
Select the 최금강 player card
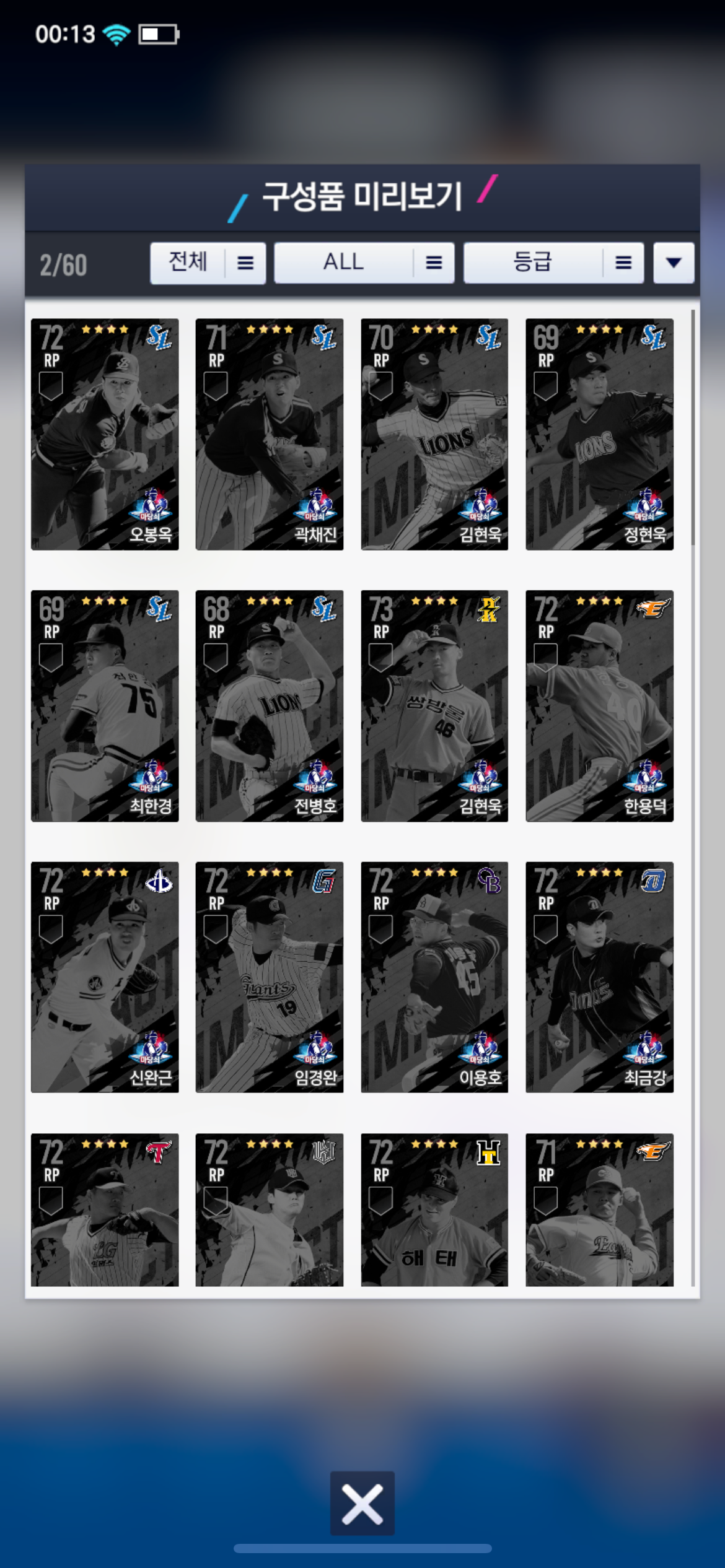pos(599,977)
